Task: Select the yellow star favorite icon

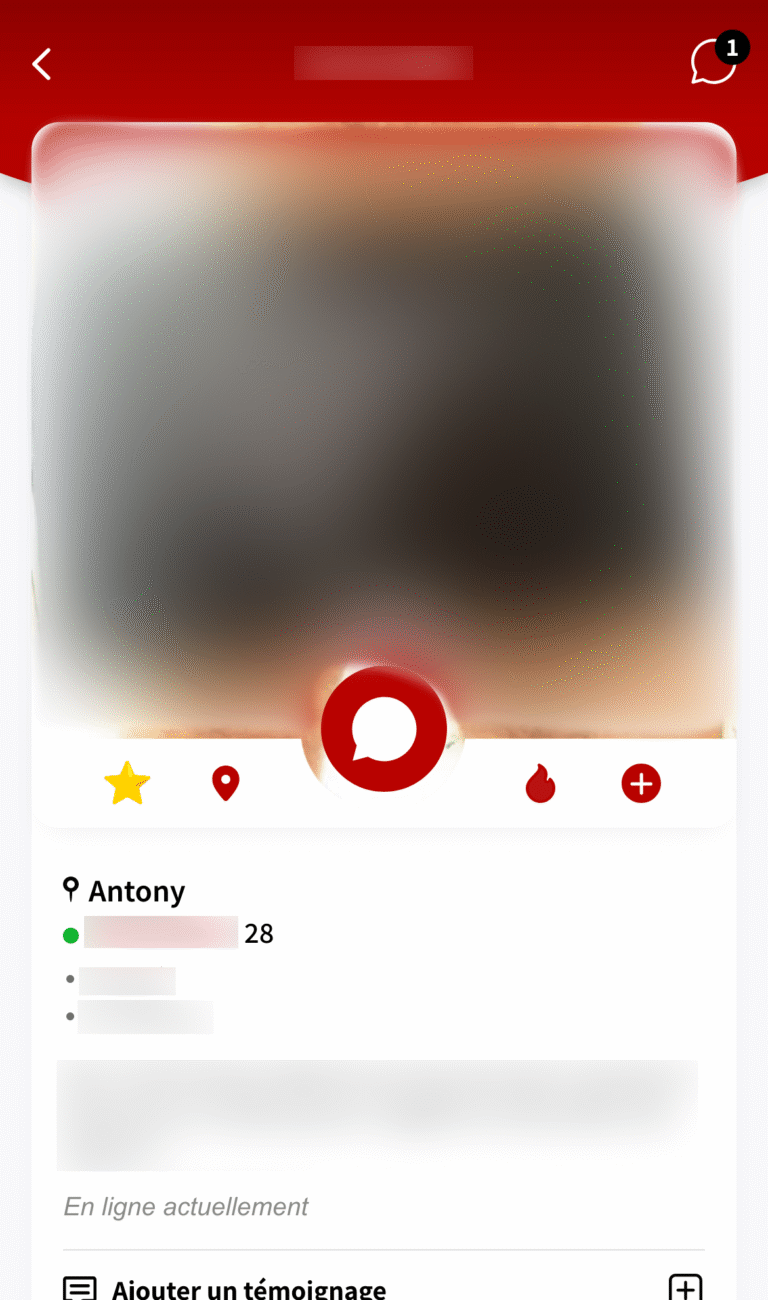Action: pos(127,783)
